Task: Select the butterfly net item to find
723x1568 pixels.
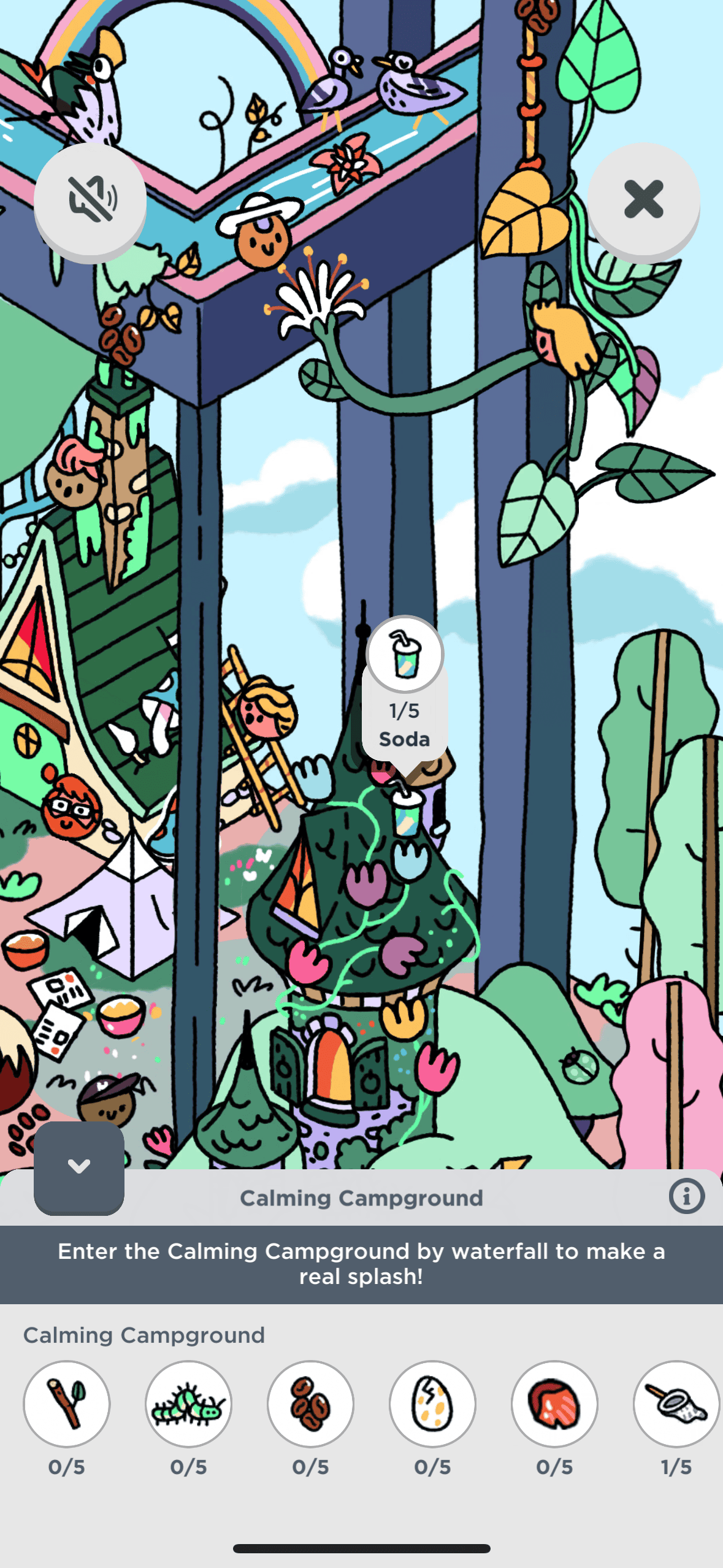Action: 676,1404
